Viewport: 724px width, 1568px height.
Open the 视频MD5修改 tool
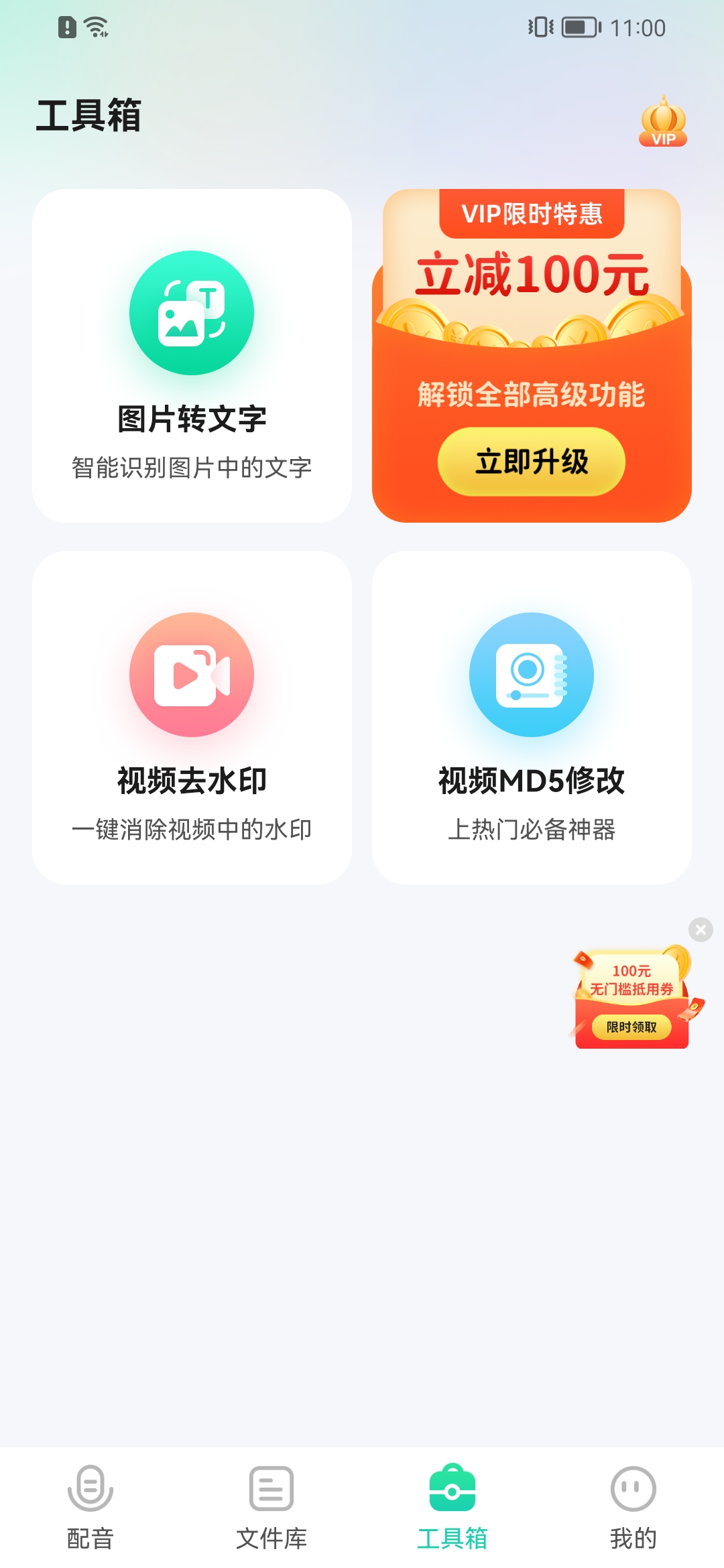532,718
